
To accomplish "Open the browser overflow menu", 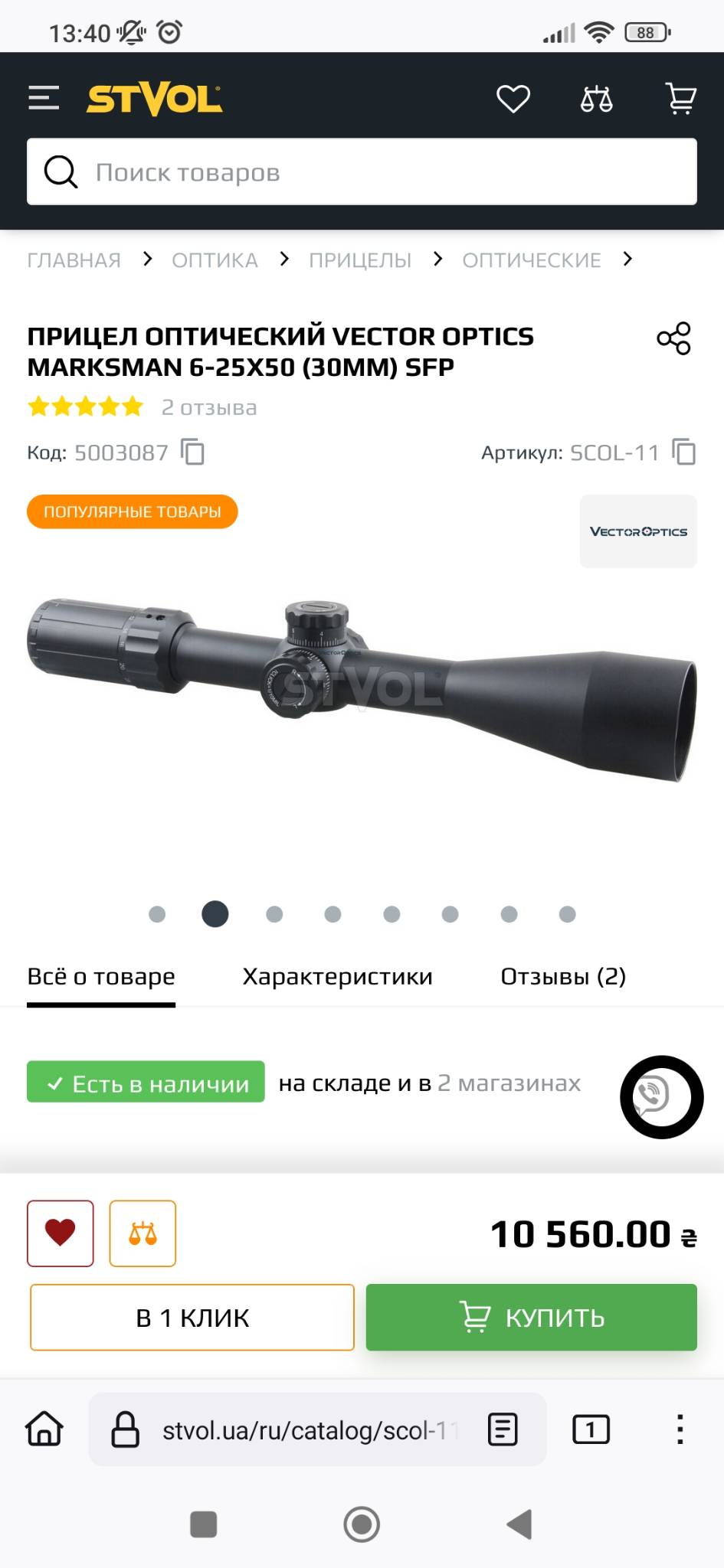I will pos(680,1429).
